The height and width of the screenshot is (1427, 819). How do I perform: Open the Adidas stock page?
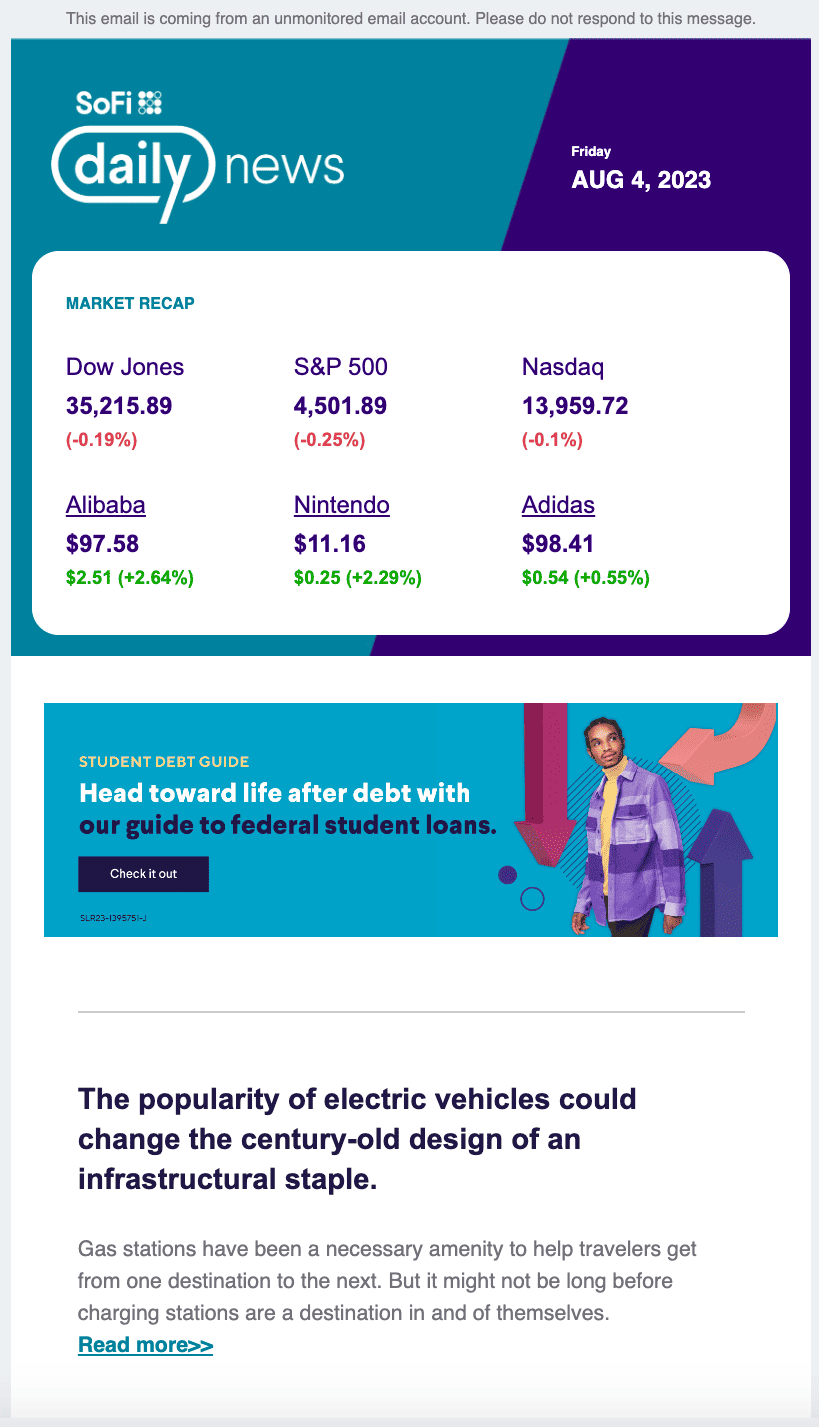click(557, 505)
